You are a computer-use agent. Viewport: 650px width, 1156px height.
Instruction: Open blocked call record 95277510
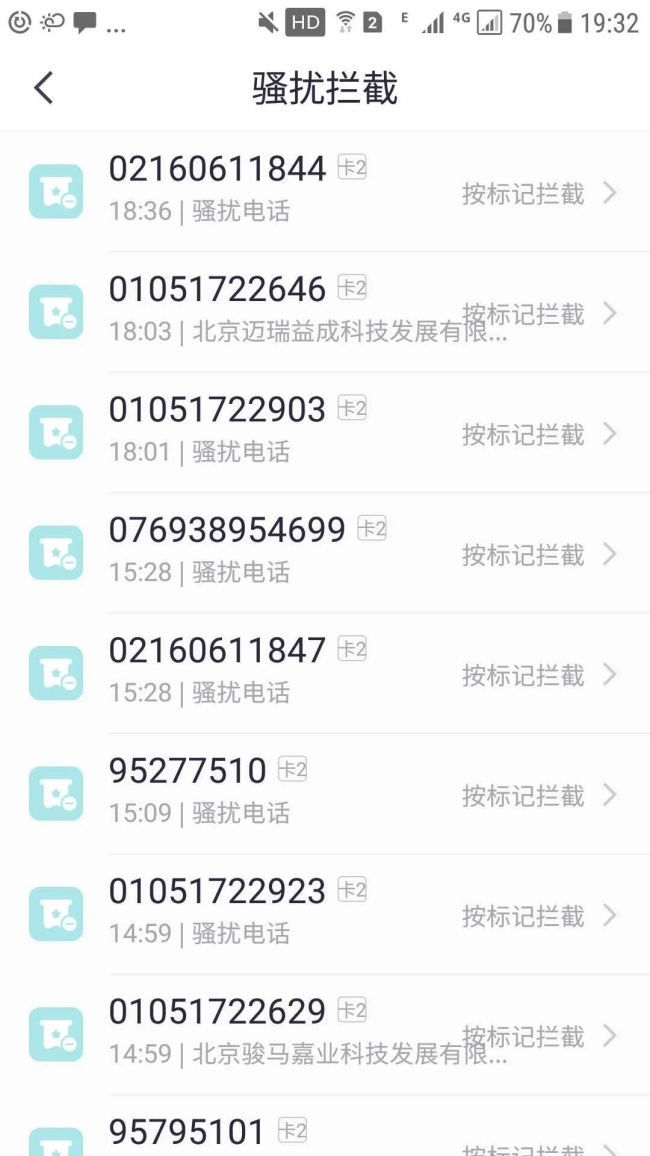(x=325, y=793)
